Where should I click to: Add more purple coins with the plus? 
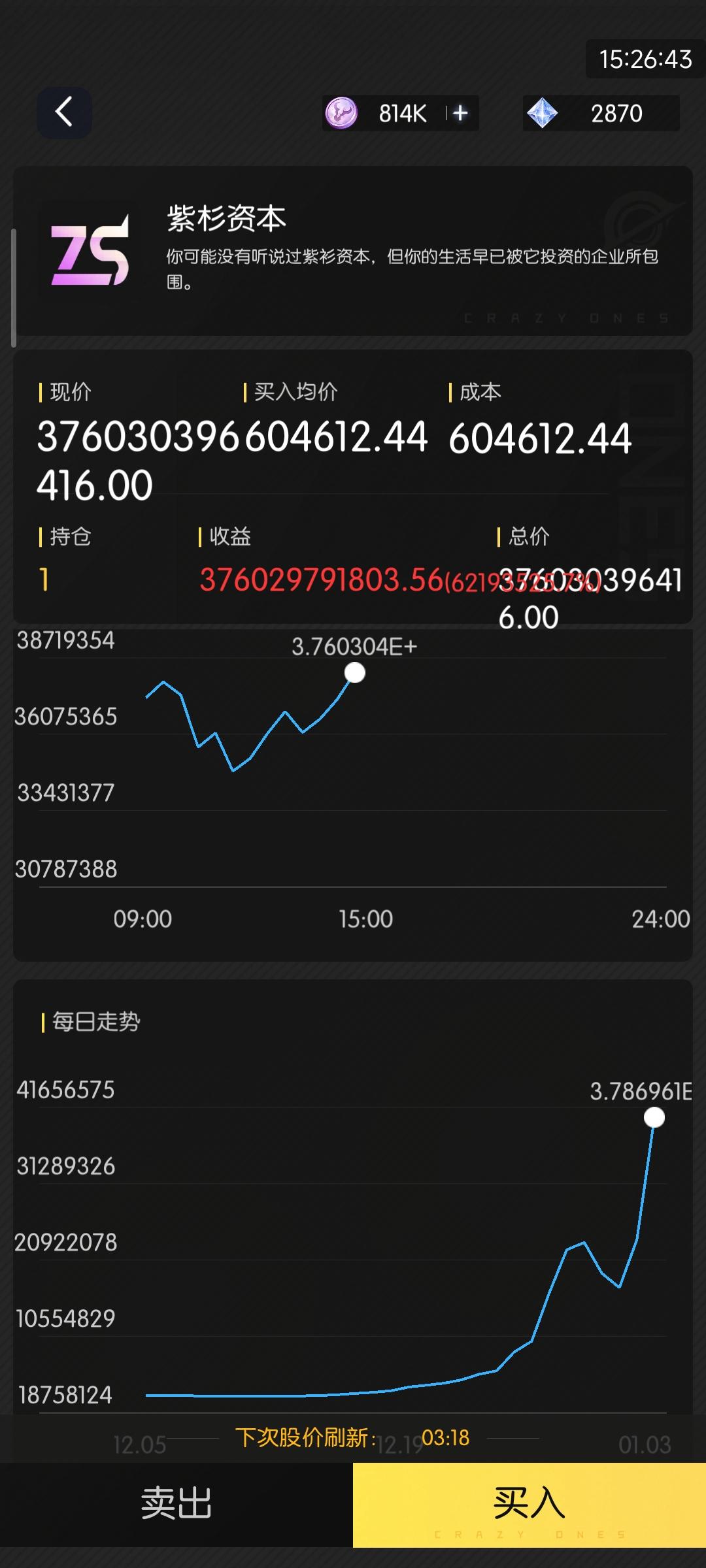click(460, 113)
